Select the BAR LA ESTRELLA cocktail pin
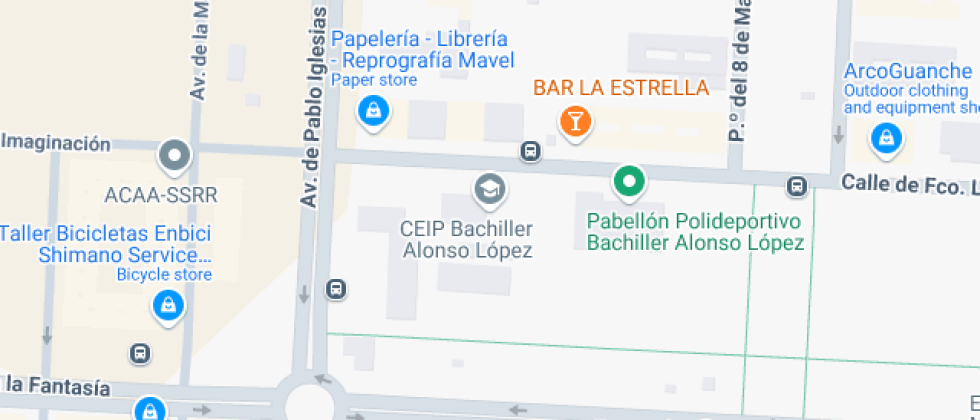This screenshot has height=420, width=980. pyautogui.click(x=575, y=121)
